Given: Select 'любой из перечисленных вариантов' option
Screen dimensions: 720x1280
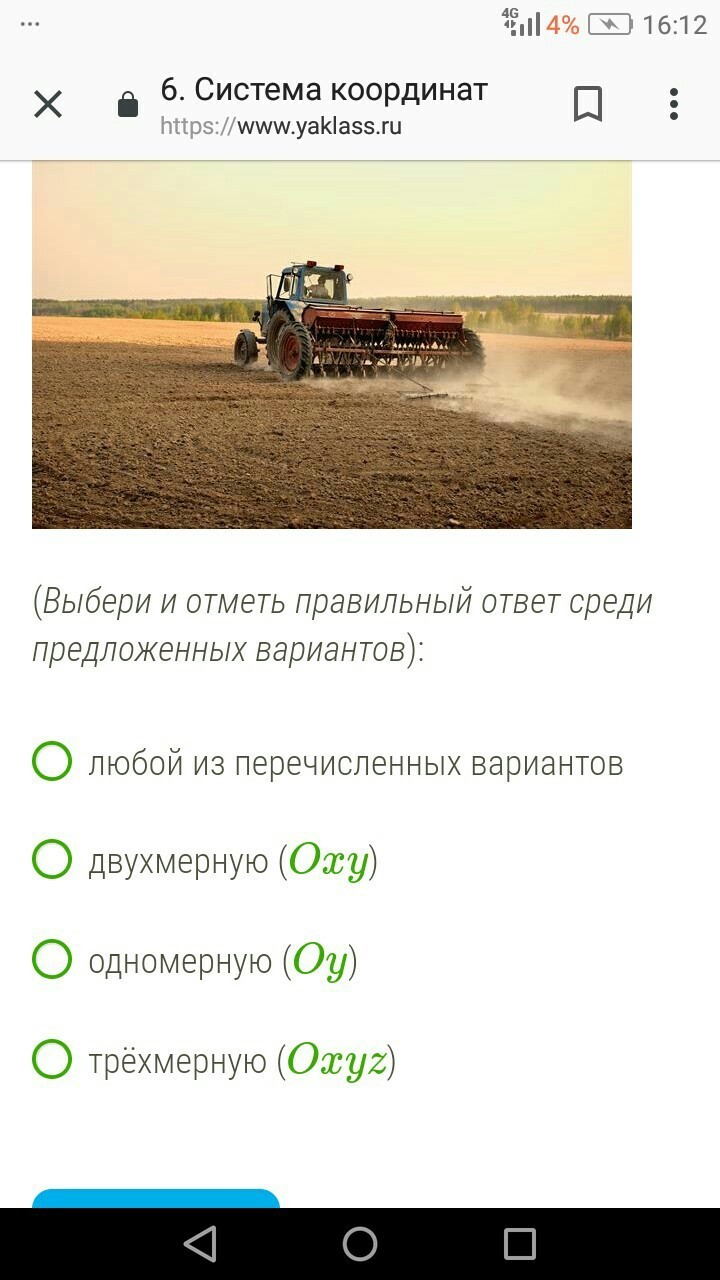Looking at the screenshot, I should click(x=52, y=761).
